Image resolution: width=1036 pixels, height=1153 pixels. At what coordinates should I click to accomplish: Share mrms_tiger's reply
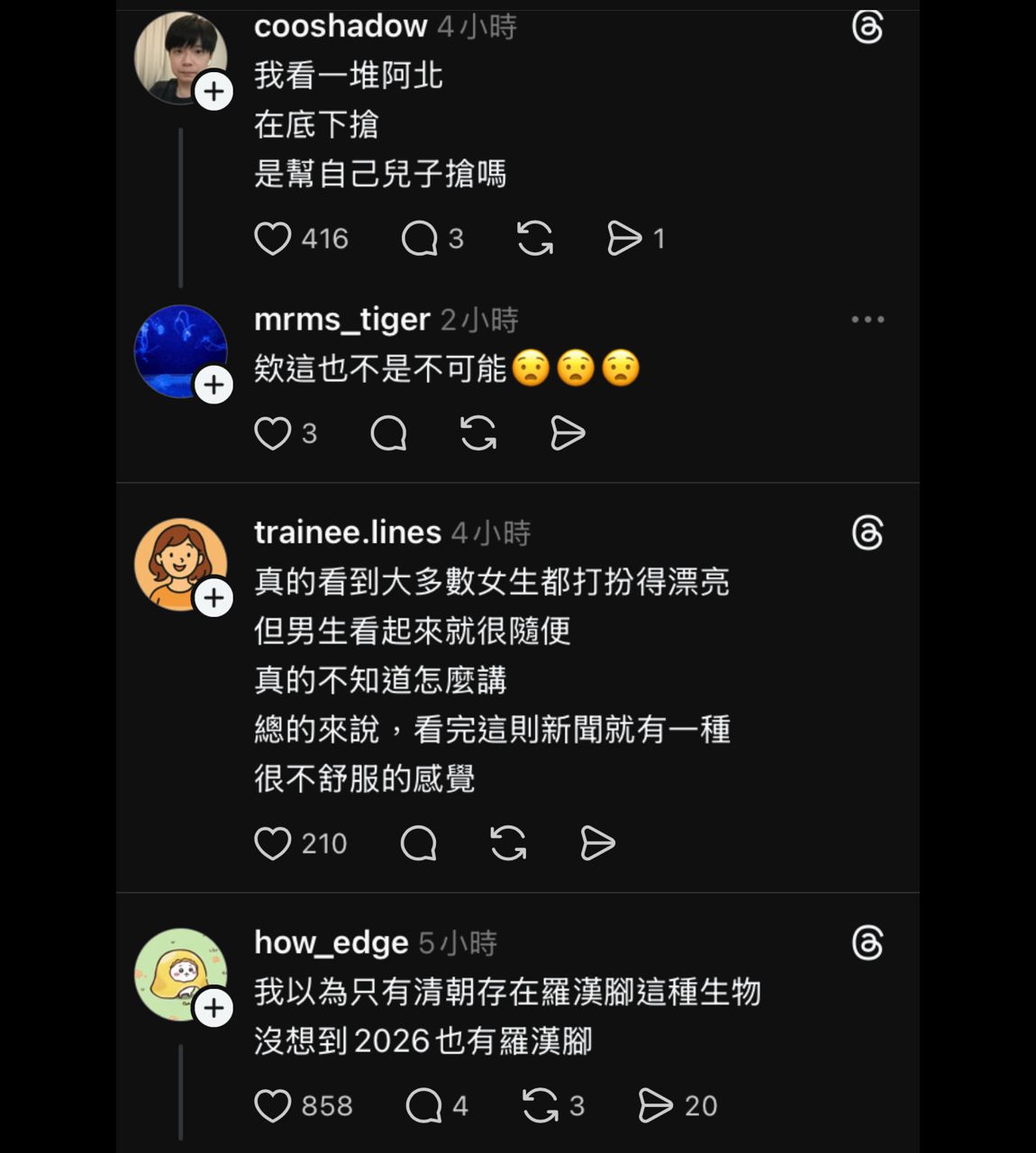[x=568, y=433]
